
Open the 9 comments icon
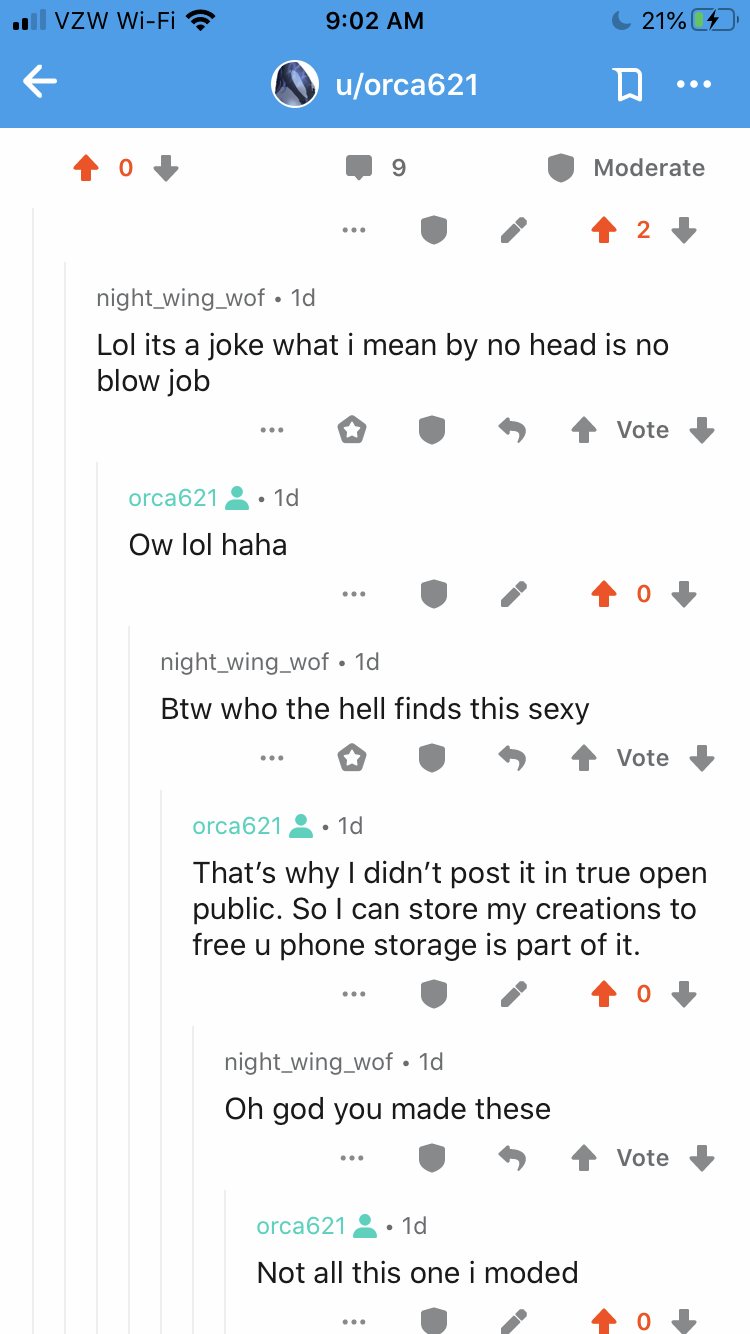tap(360, 168)
